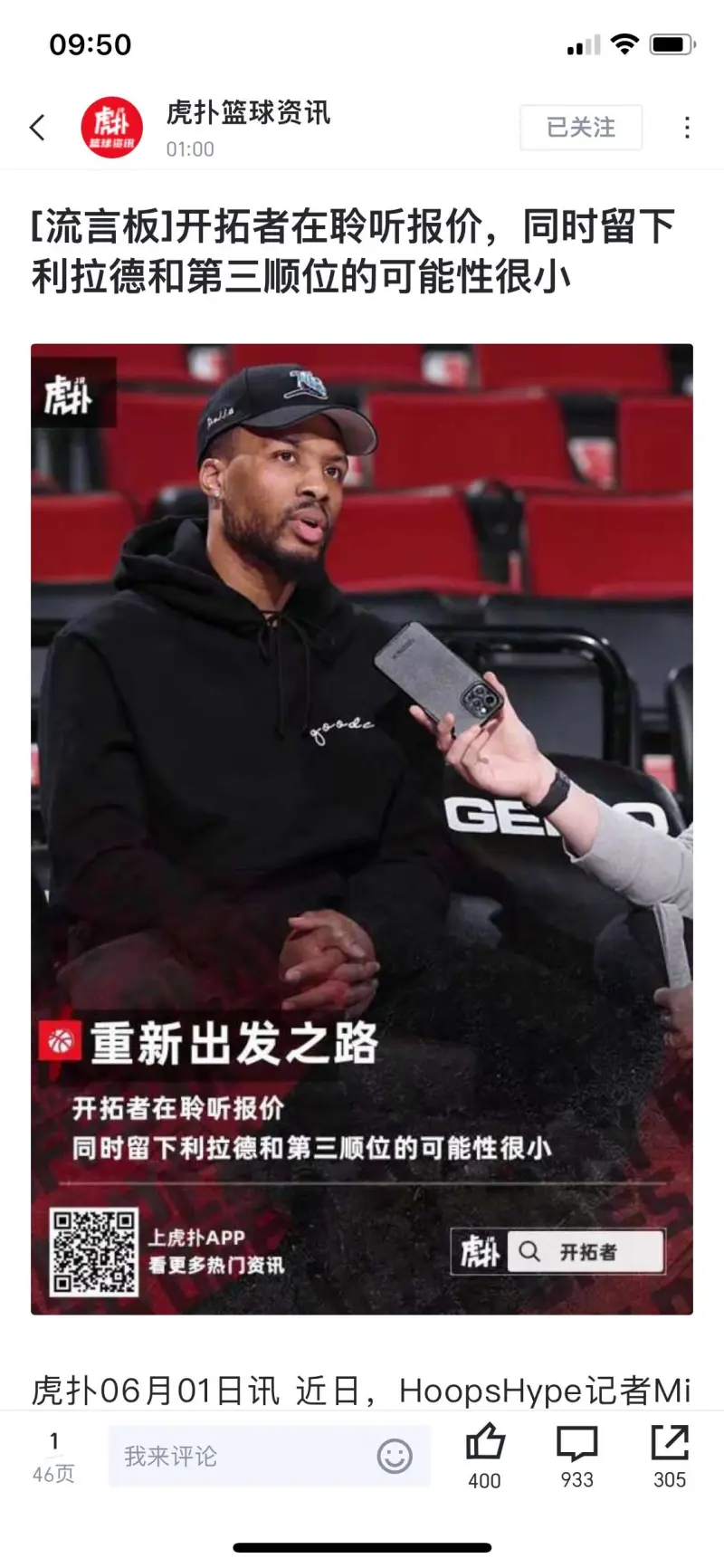This screenshot has height=1568, width=724.
Task: Open the page selector showing 46页
Action: [53, 1456]
